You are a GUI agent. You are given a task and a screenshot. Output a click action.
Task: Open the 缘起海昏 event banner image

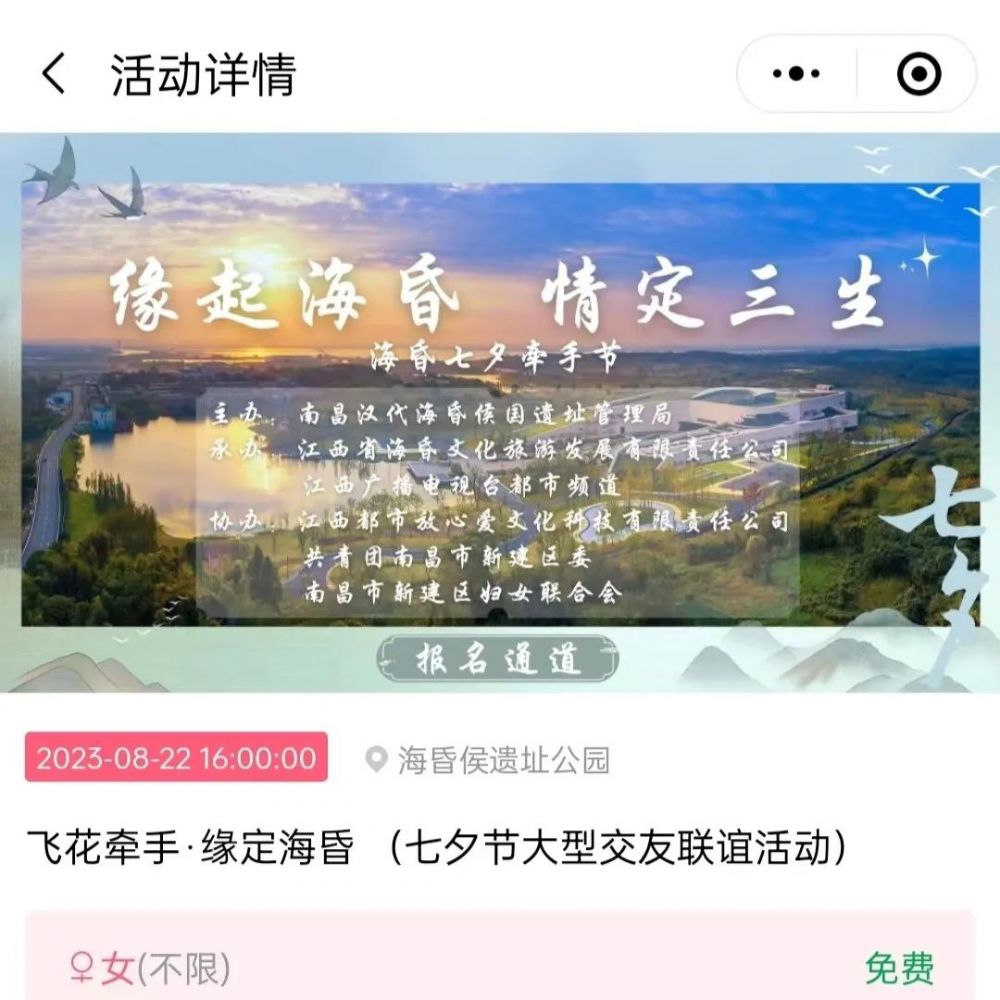pos(500,412)
